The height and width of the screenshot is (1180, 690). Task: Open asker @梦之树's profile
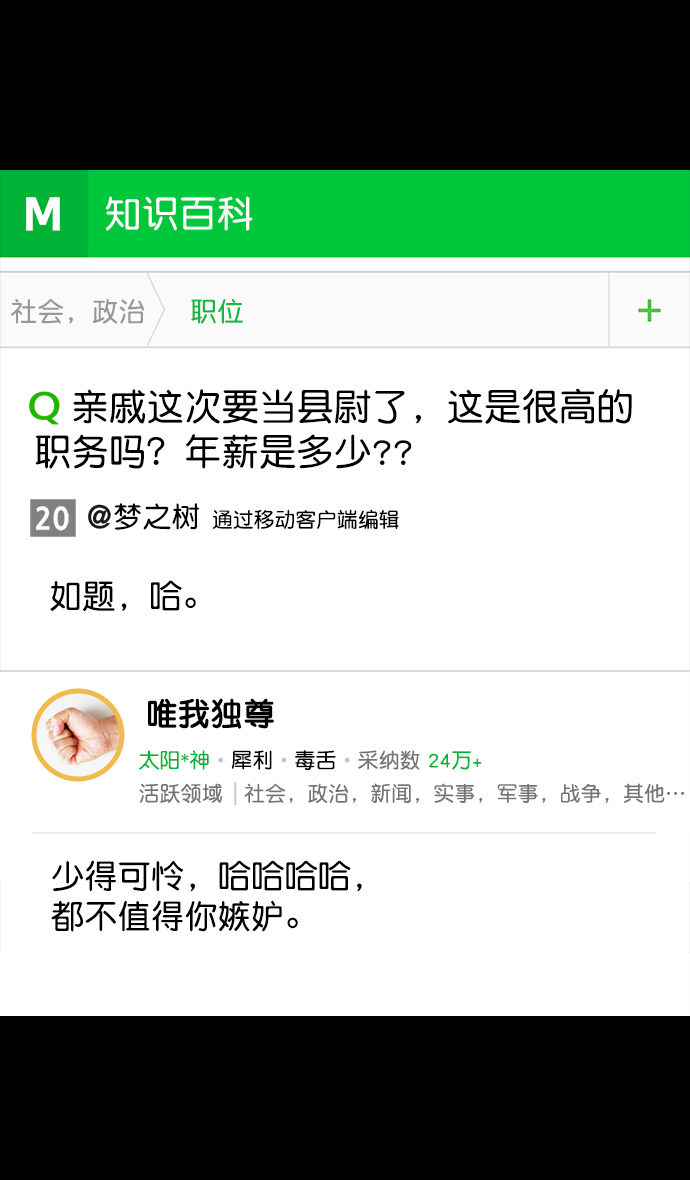(x=143, y=519)
